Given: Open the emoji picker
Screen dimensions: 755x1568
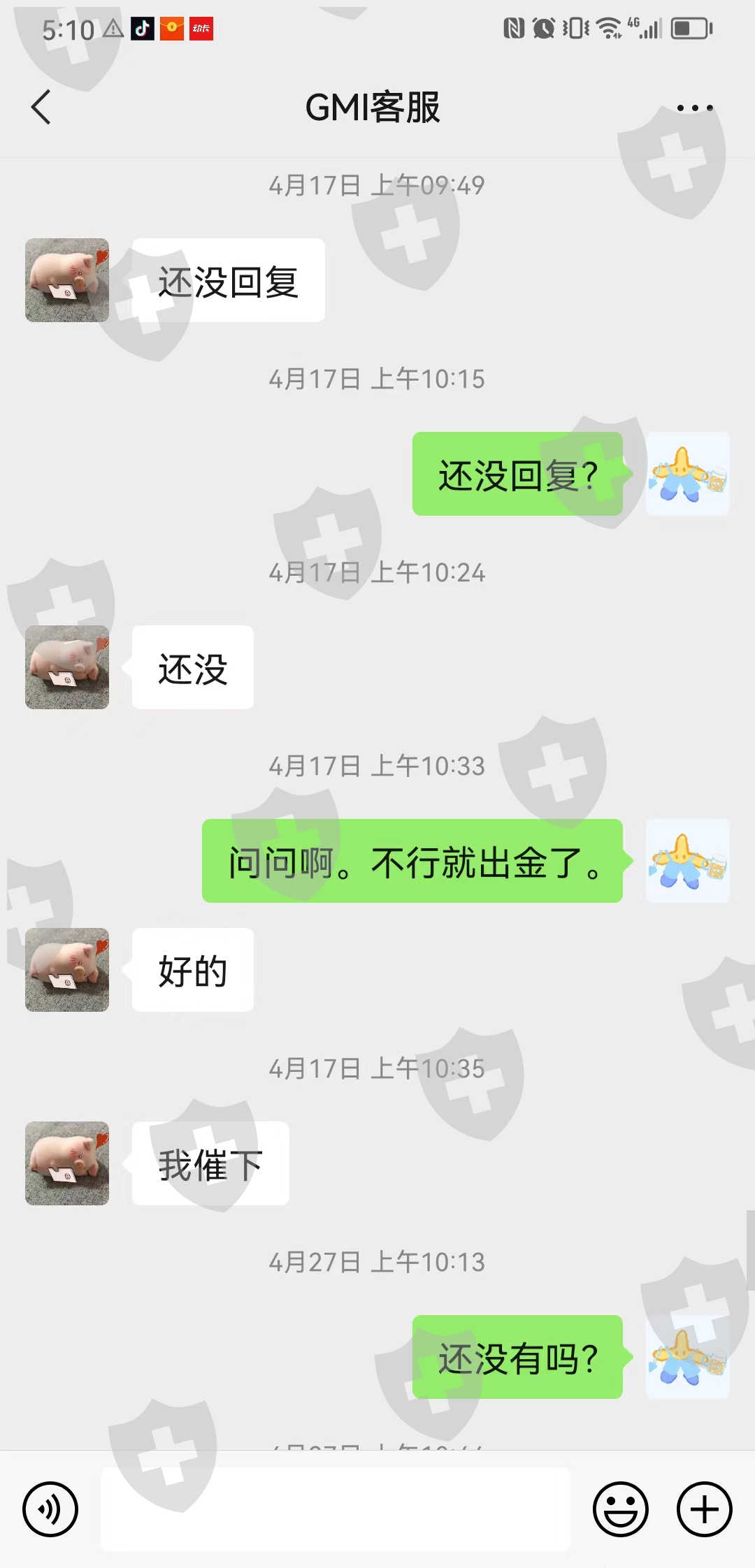Looking at the screenshot, I should tap(620, 1509).
